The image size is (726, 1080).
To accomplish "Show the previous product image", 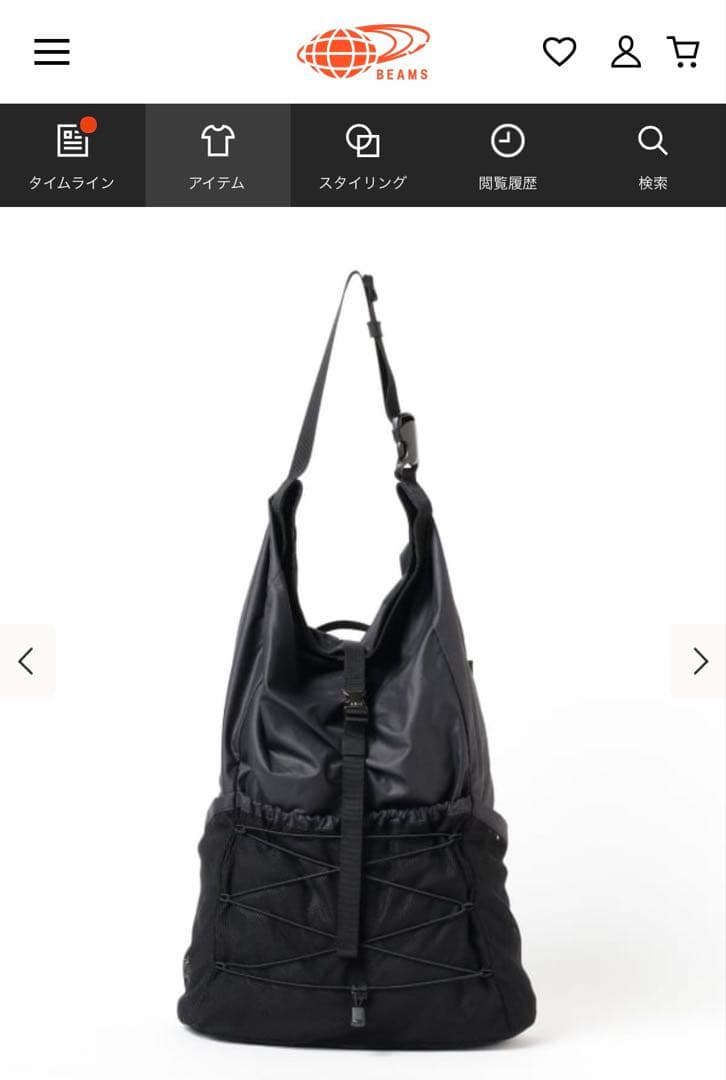I will [27, 661].
